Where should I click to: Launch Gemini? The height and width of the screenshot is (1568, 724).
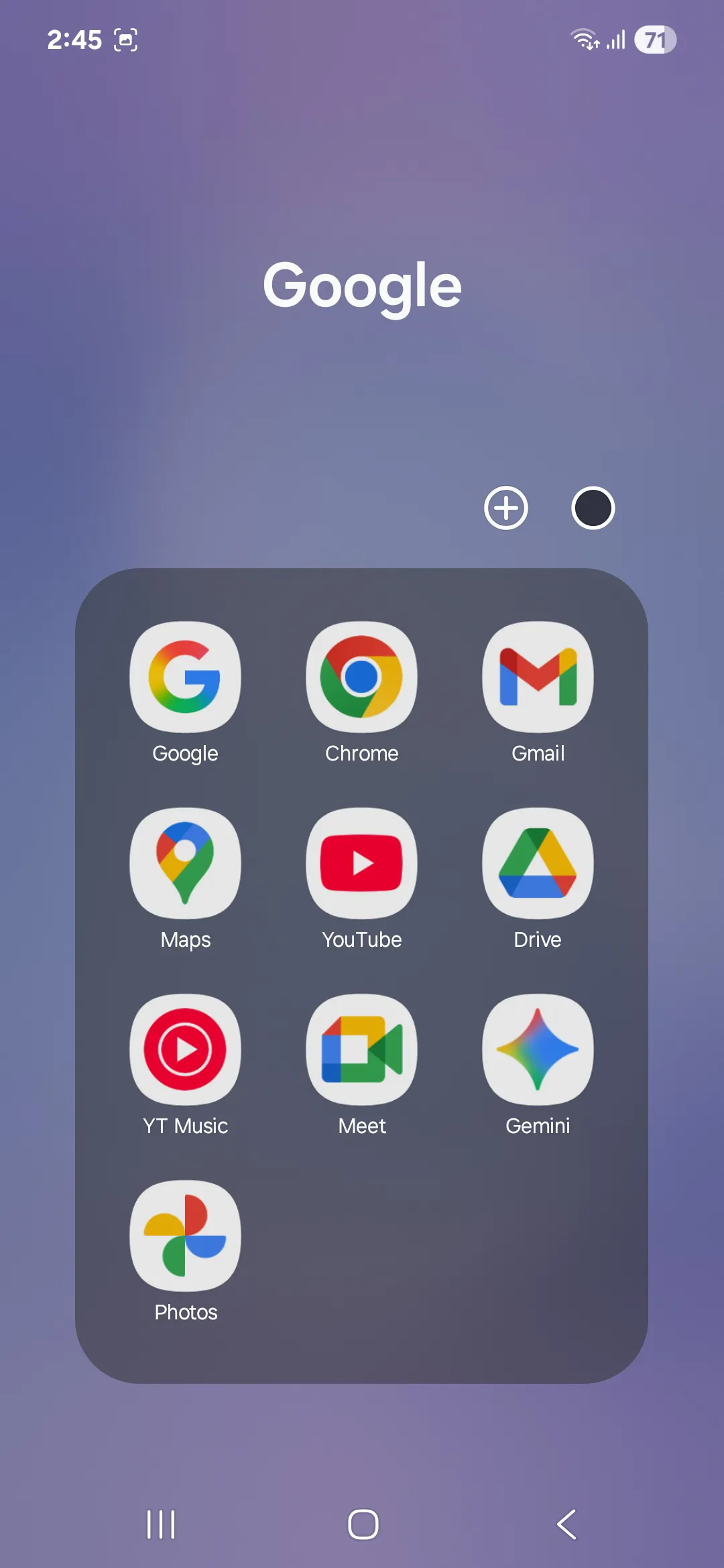(538, 1049)
